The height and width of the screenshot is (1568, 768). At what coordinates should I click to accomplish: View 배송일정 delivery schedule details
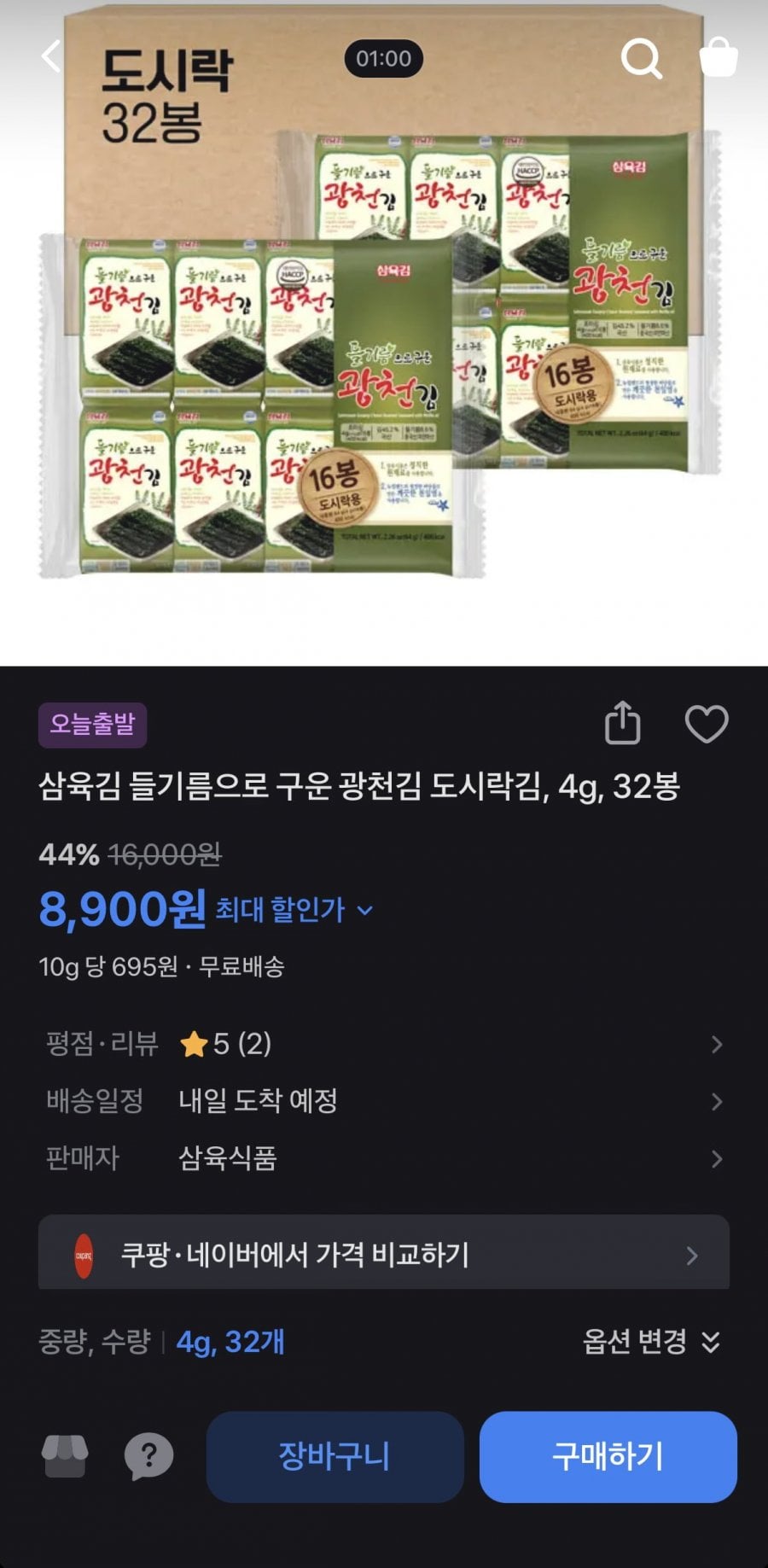coord(384,1101)
